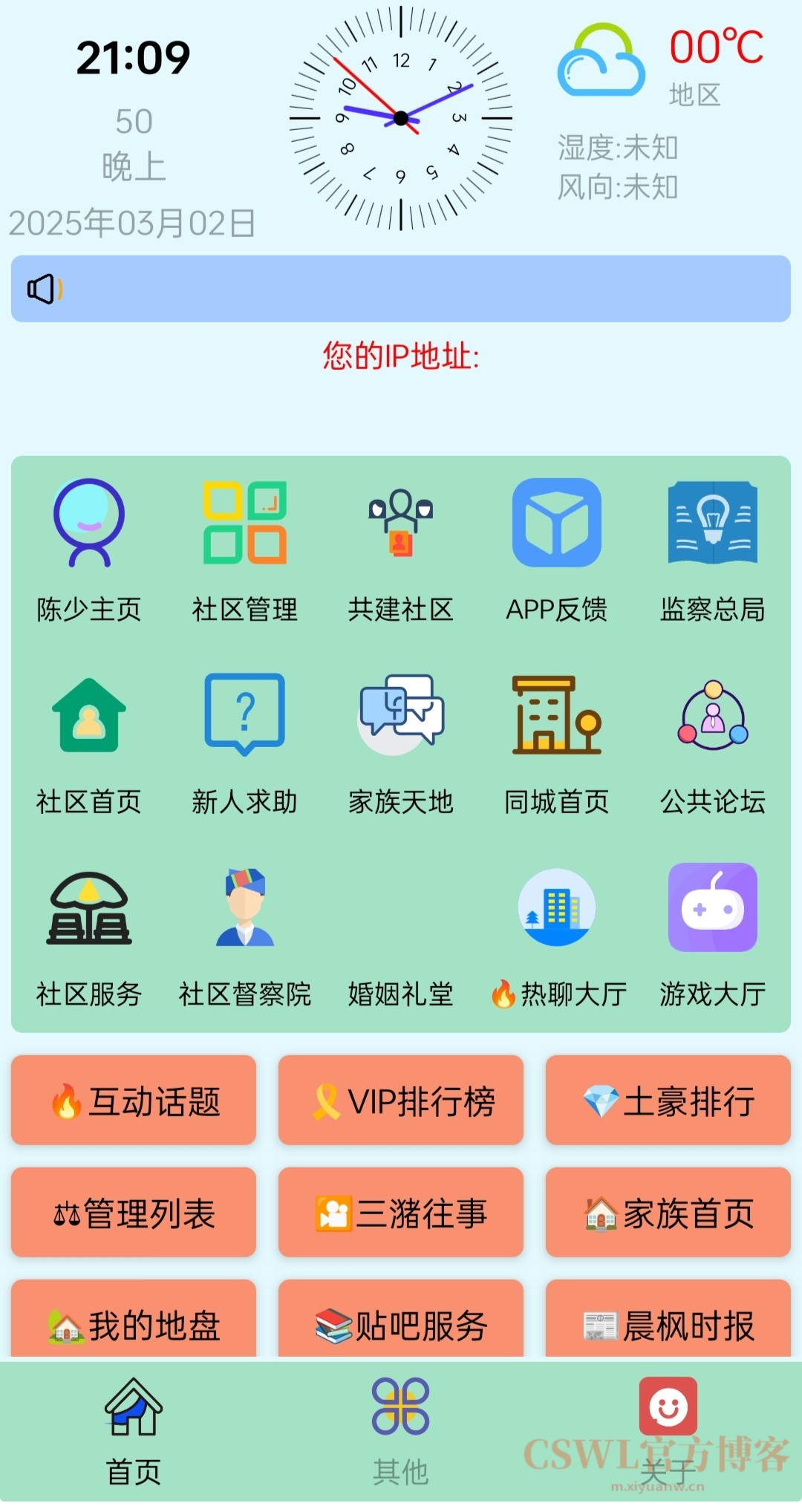Select 三潴往事
The image size is (802, 1512).
[x=401, y=1213]
